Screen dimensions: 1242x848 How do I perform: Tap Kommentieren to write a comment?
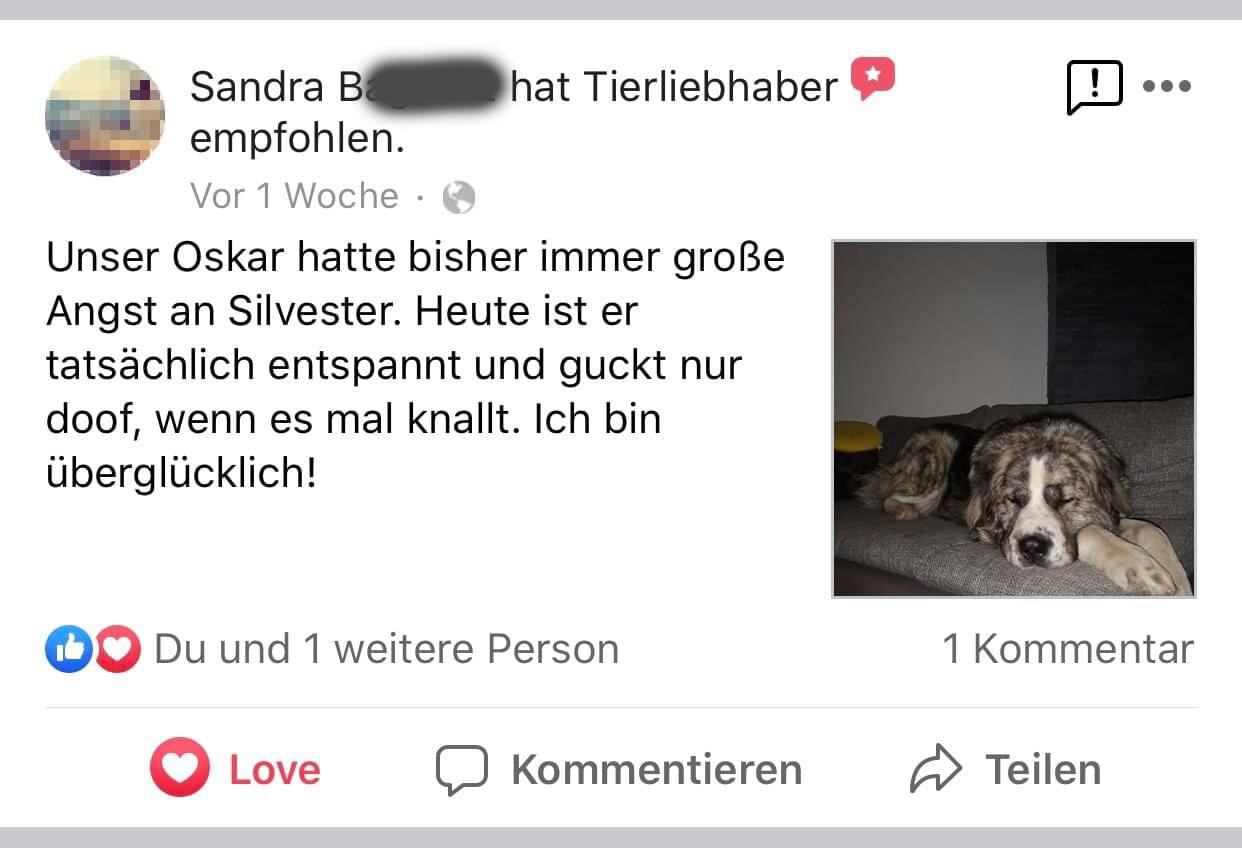point(619,769)
